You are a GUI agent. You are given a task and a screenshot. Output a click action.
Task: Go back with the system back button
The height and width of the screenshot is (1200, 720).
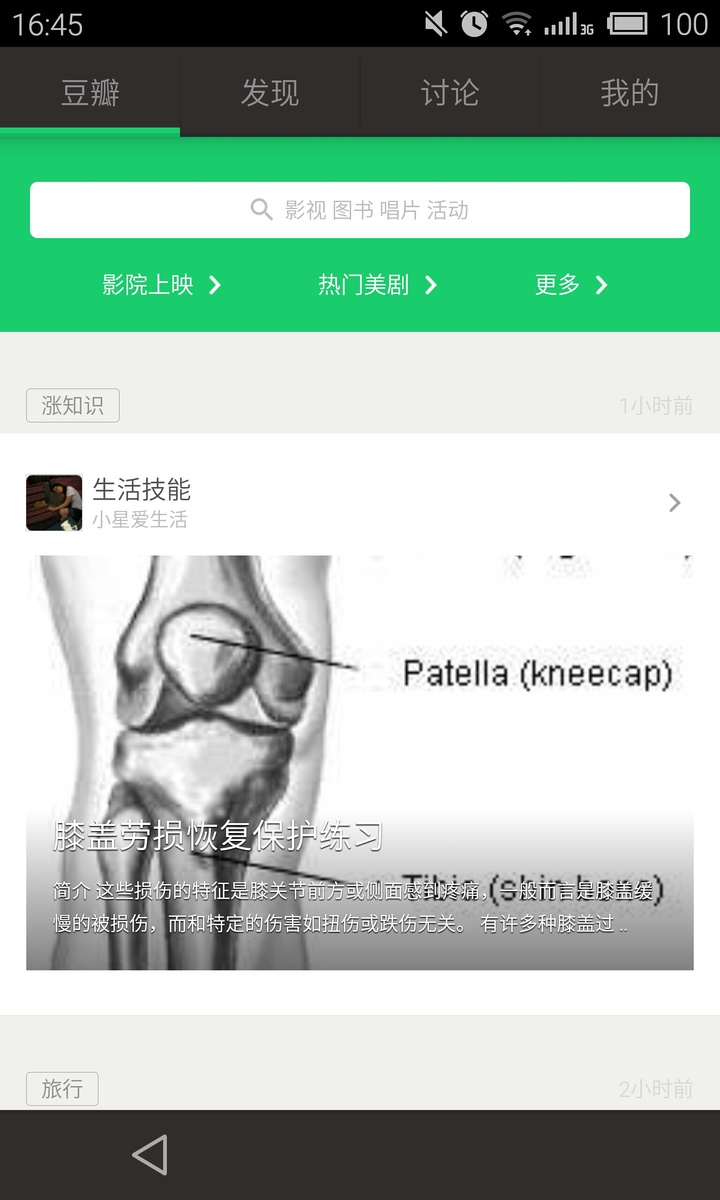tap(149, 1155)
